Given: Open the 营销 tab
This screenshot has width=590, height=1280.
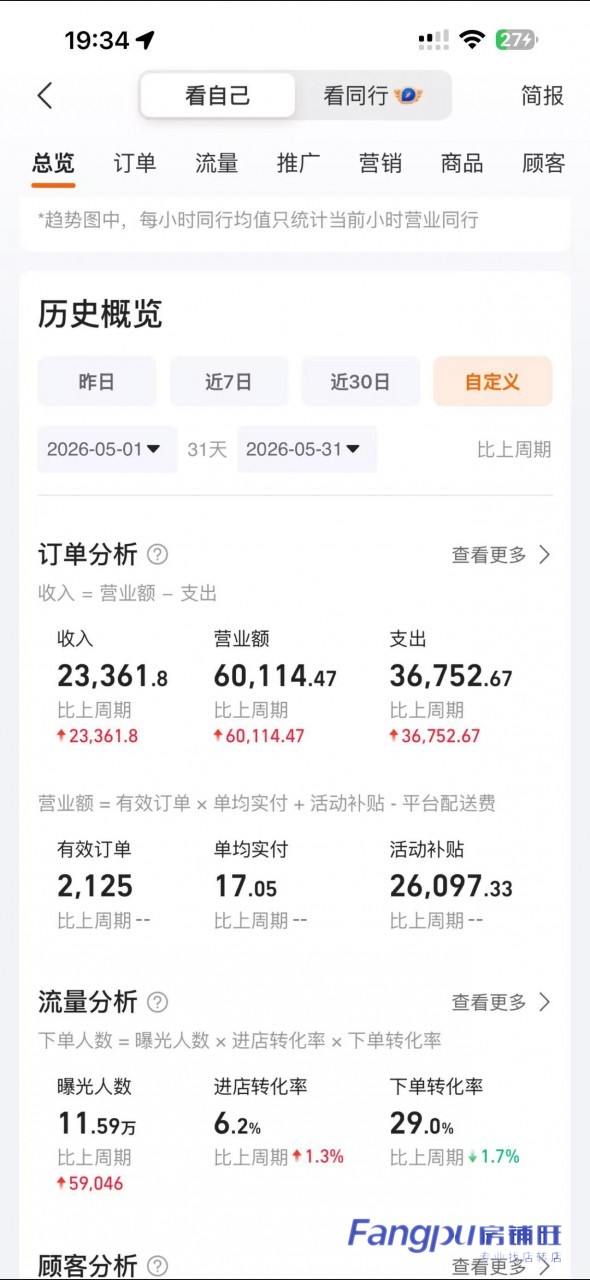Looking at the screenshot, I should pyautogui.click(x=380, y=163).
